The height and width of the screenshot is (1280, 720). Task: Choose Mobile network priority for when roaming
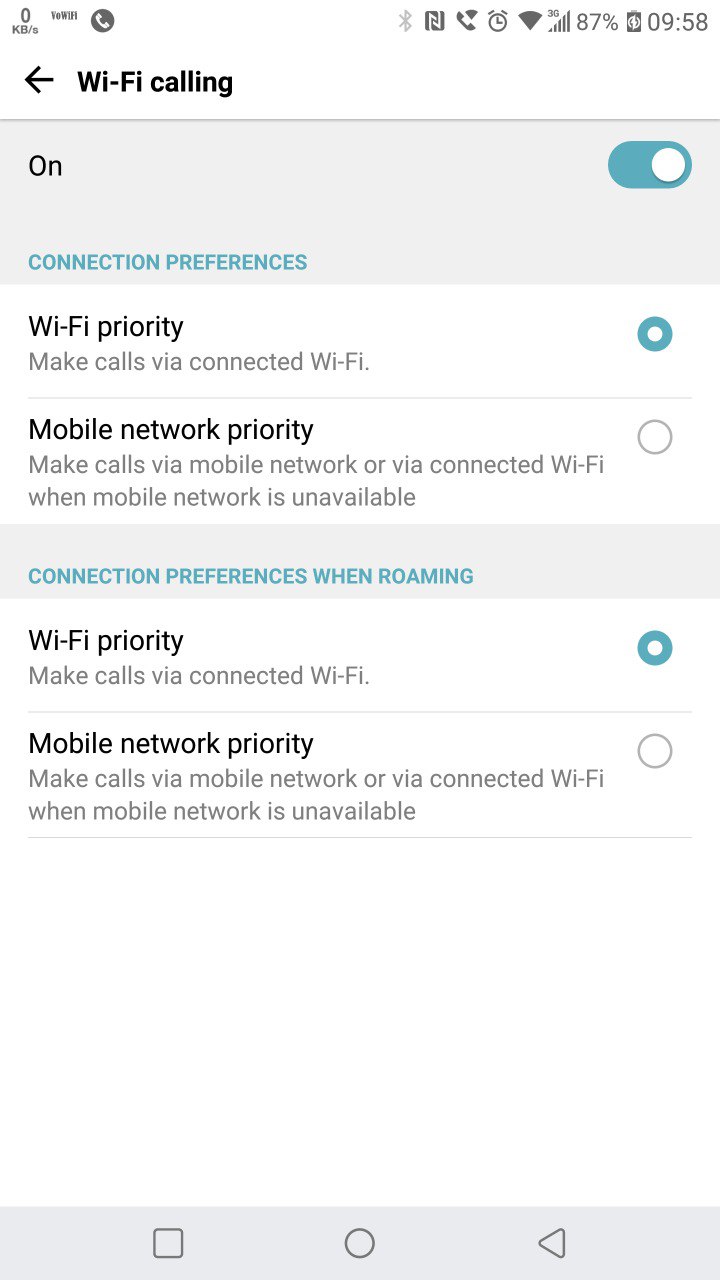pyautogui.click(x=654, y=751)
